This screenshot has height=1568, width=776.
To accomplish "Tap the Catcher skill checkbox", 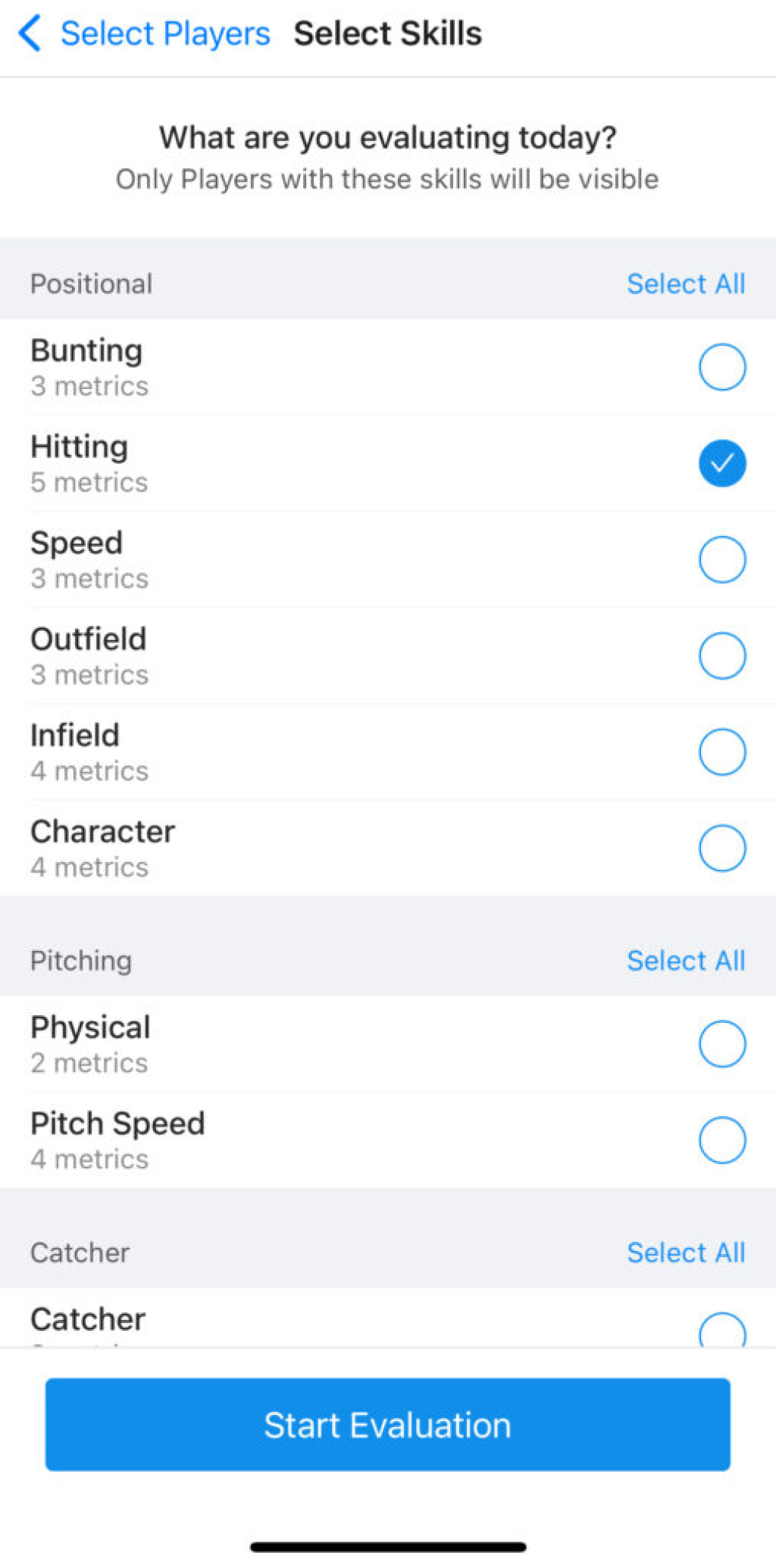I will pyautogui.click(x=721, y=1331).
